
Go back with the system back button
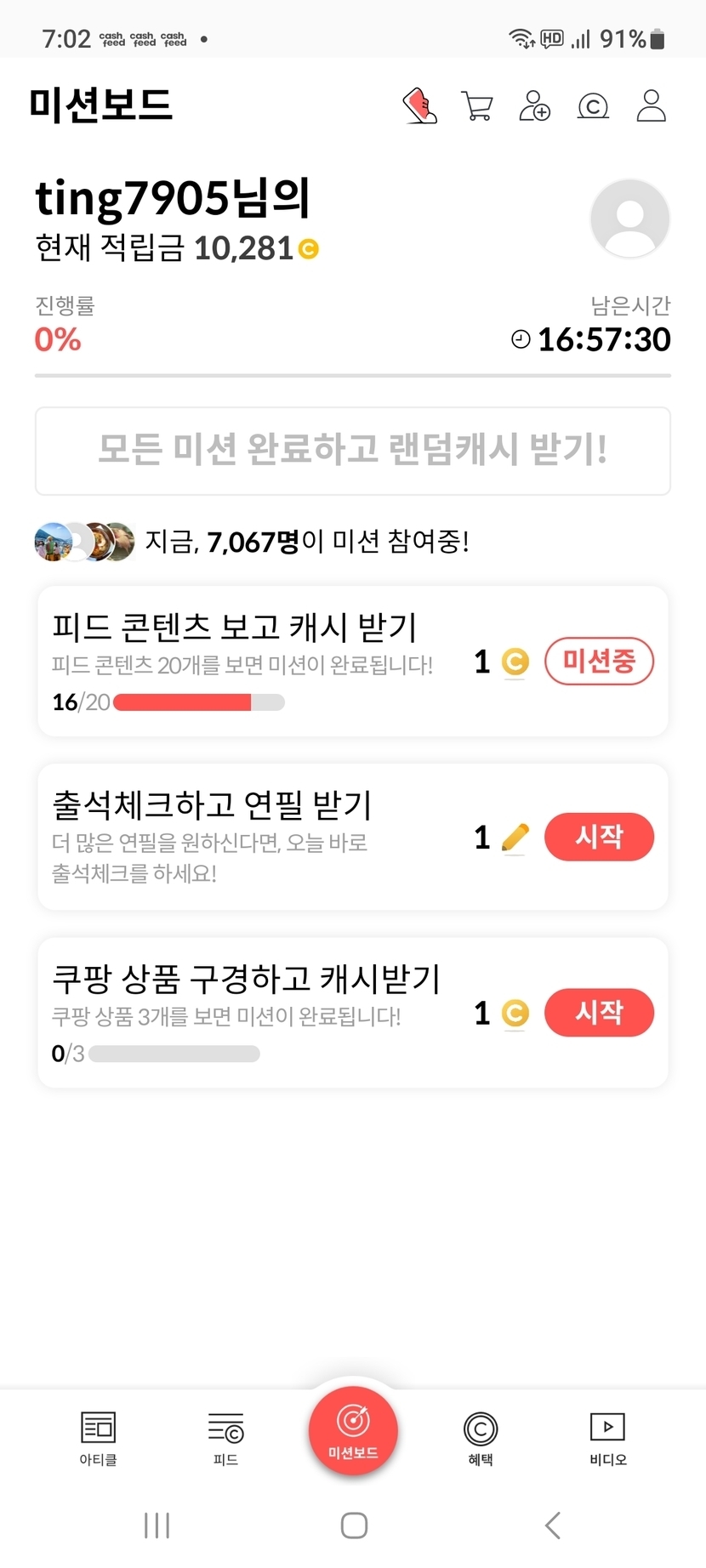click(553, 1525)
